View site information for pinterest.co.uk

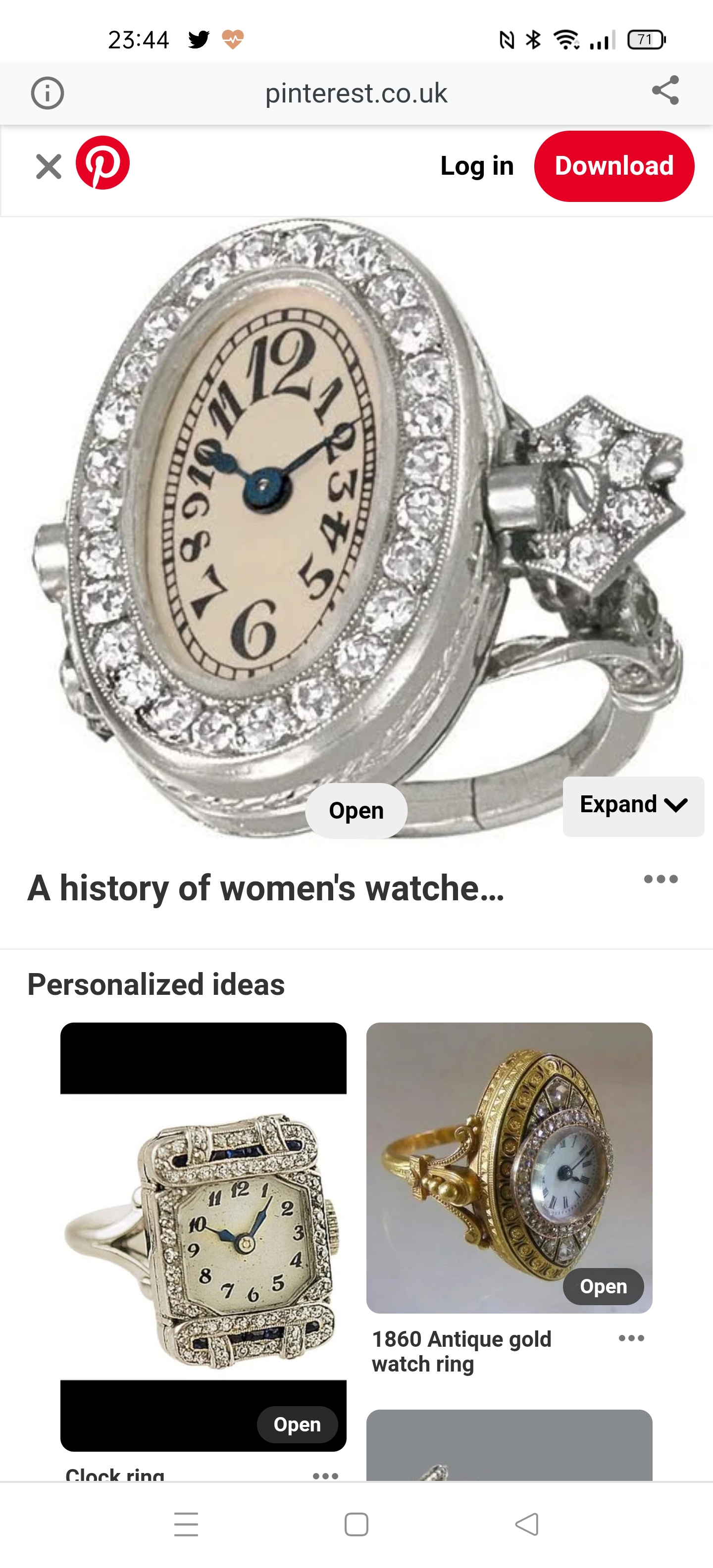(47, 93)
